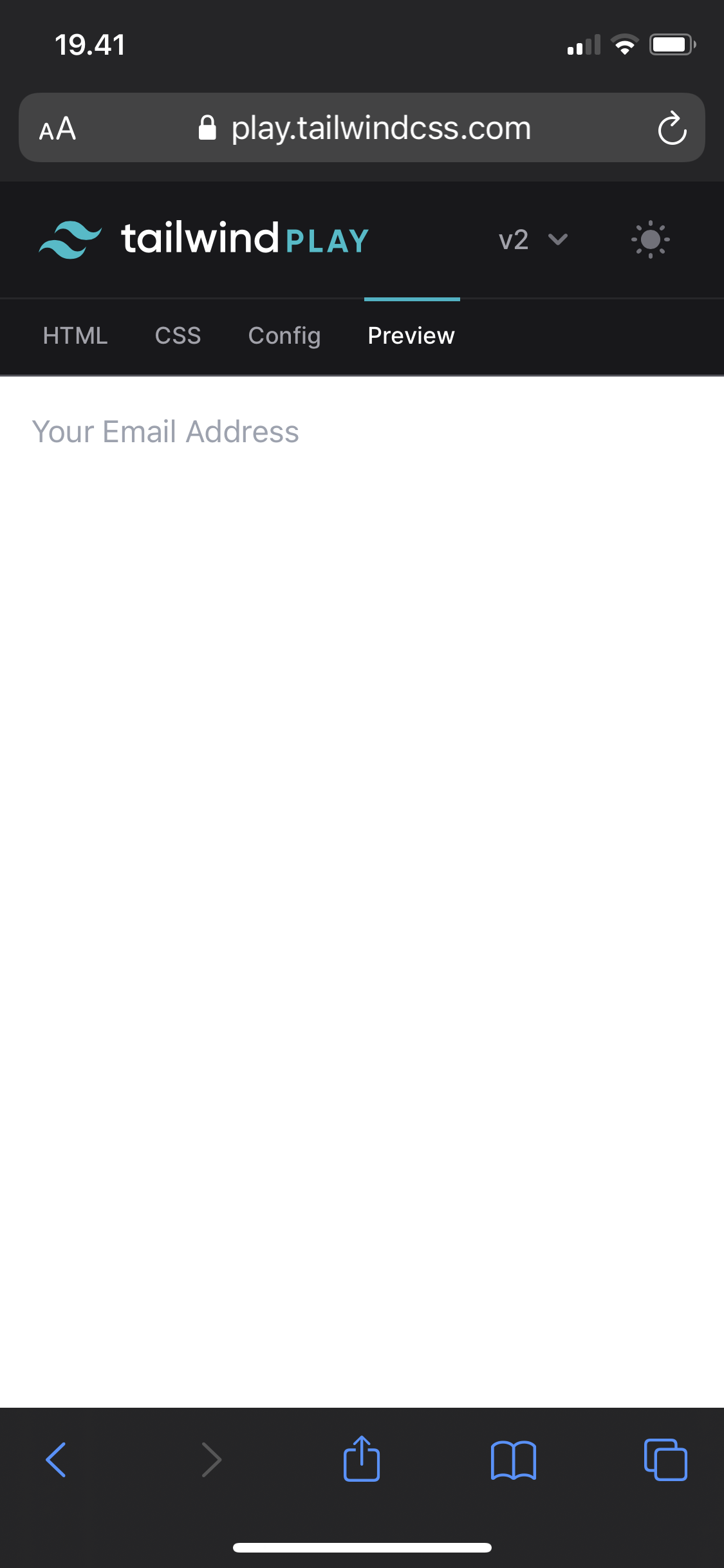The image size is (724, 1568).
Task: Reload the page with the refresh icon
Action: click(x=671, y=127)
